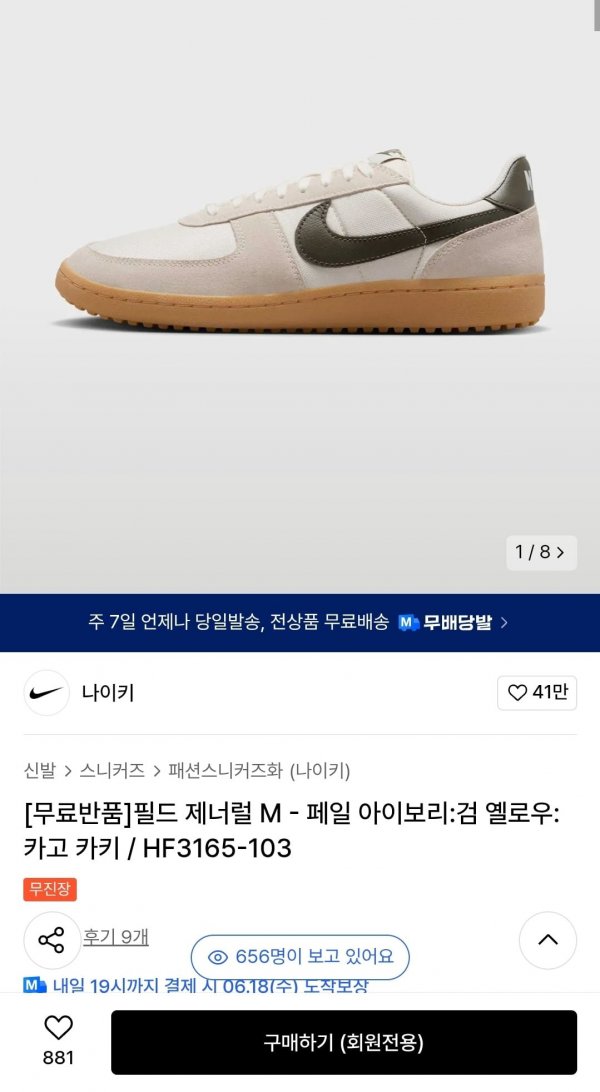This screenshot has height=1092, width=600.
Task: Open 패션스니커즈화 (나이키) category
Action: point(258,770)
